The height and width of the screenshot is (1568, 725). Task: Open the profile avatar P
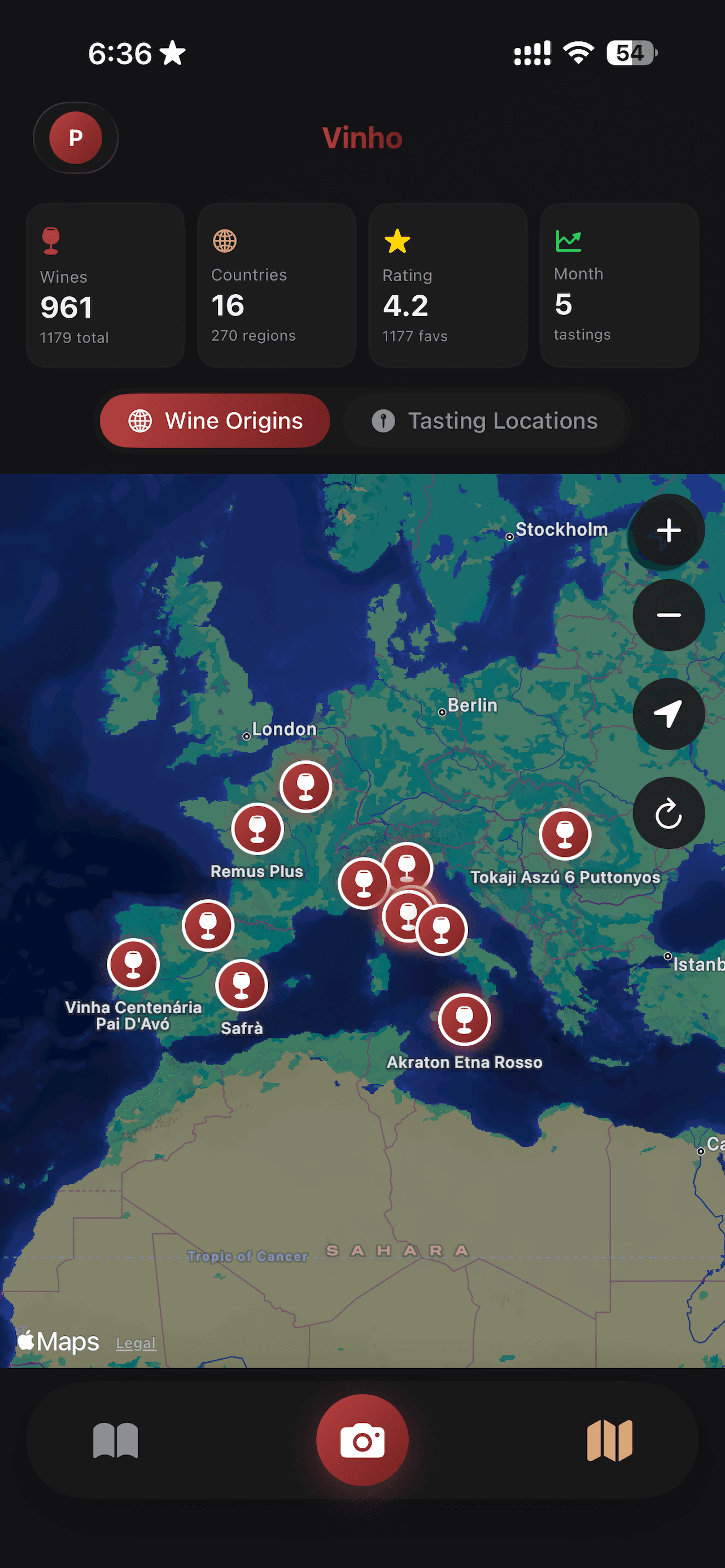click(x=76, y=138)
